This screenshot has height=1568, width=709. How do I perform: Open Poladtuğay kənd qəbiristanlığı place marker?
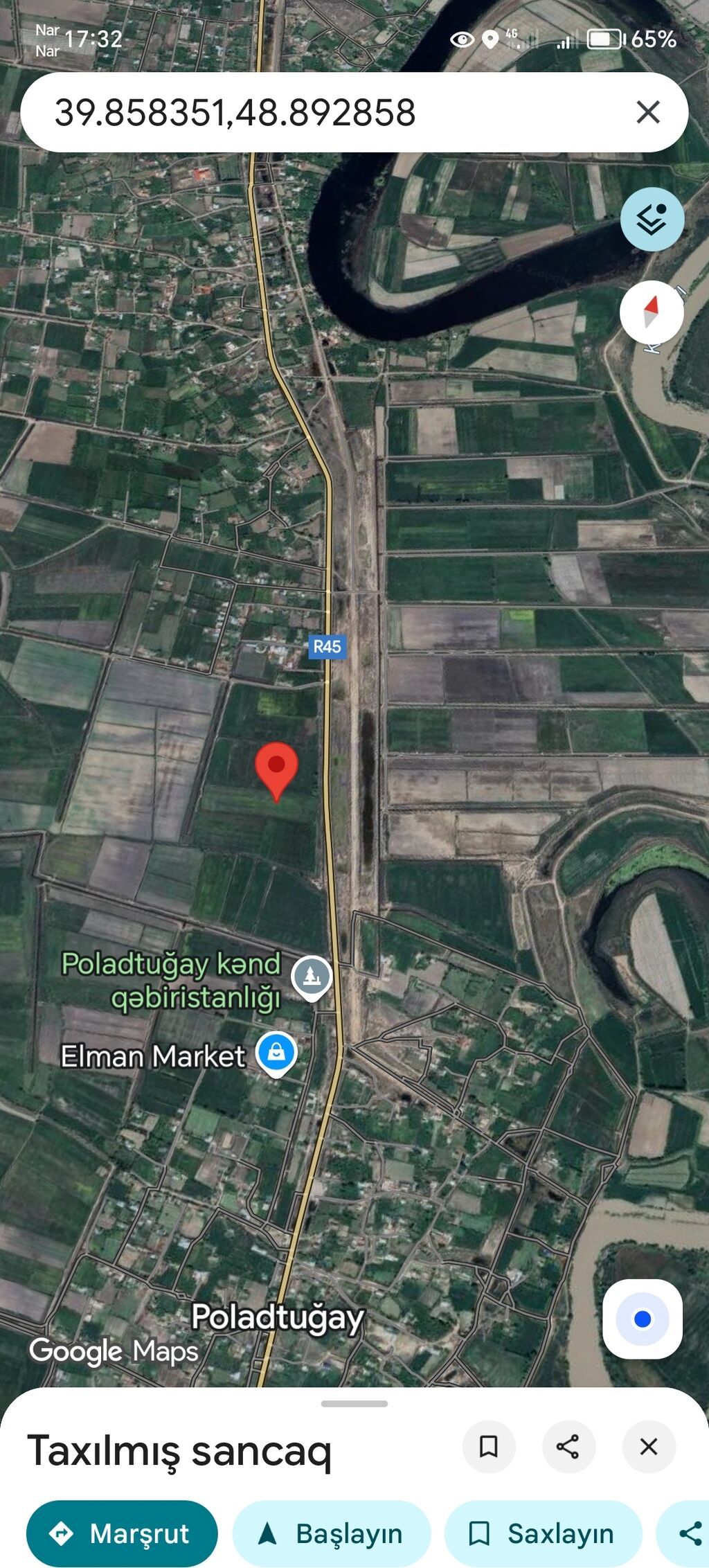[x=312, y=977]
